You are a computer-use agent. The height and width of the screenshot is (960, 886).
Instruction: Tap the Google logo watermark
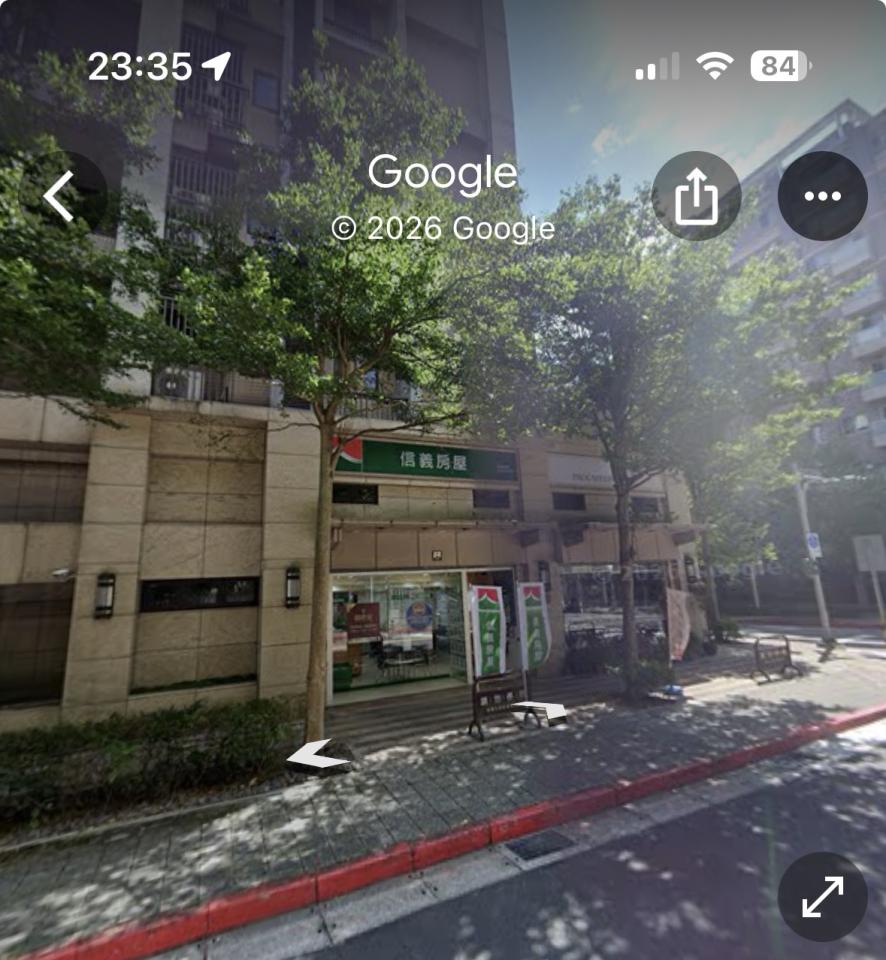443,174
